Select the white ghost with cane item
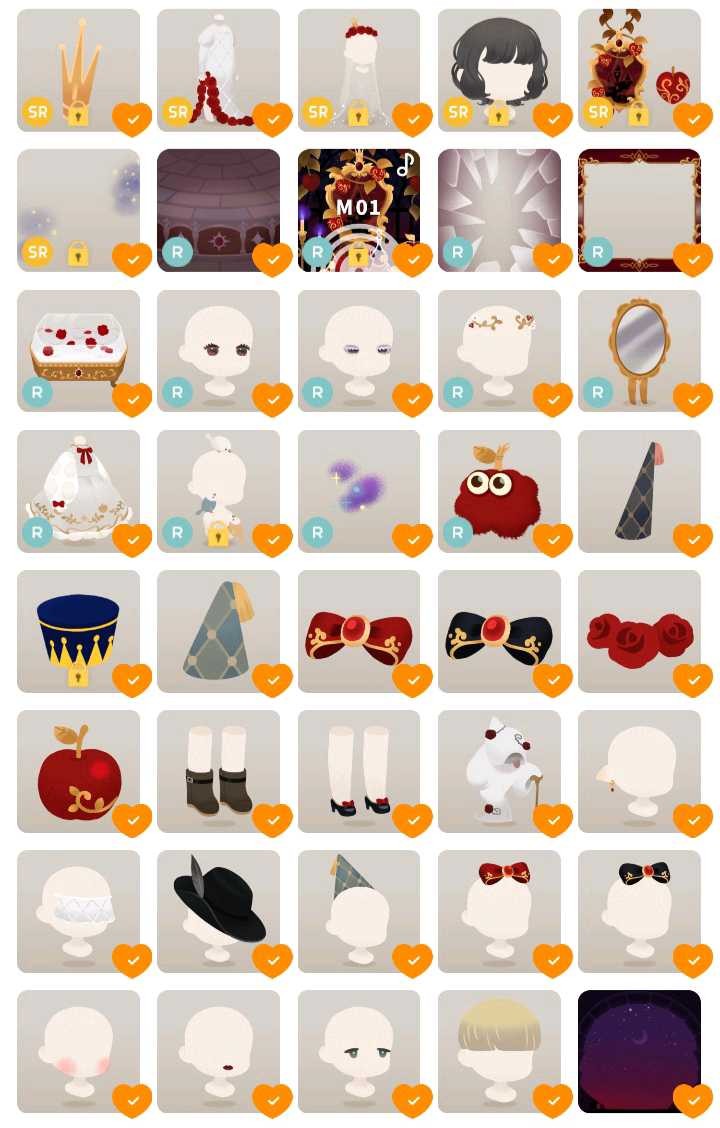Image resolution: width=720 pixels, height=1128 pixels. tap(498, 770)
